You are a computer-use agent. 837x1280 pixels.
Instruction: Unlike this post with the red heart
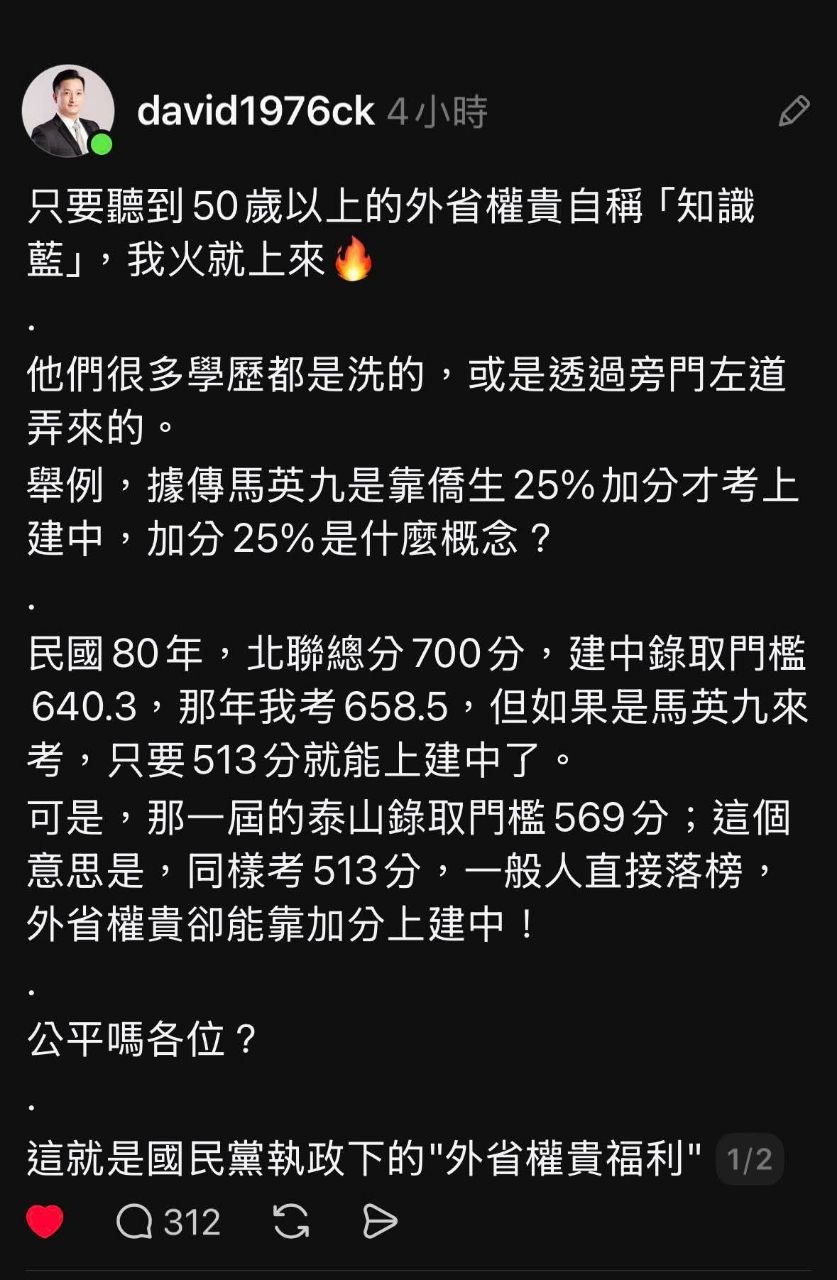45,1221
